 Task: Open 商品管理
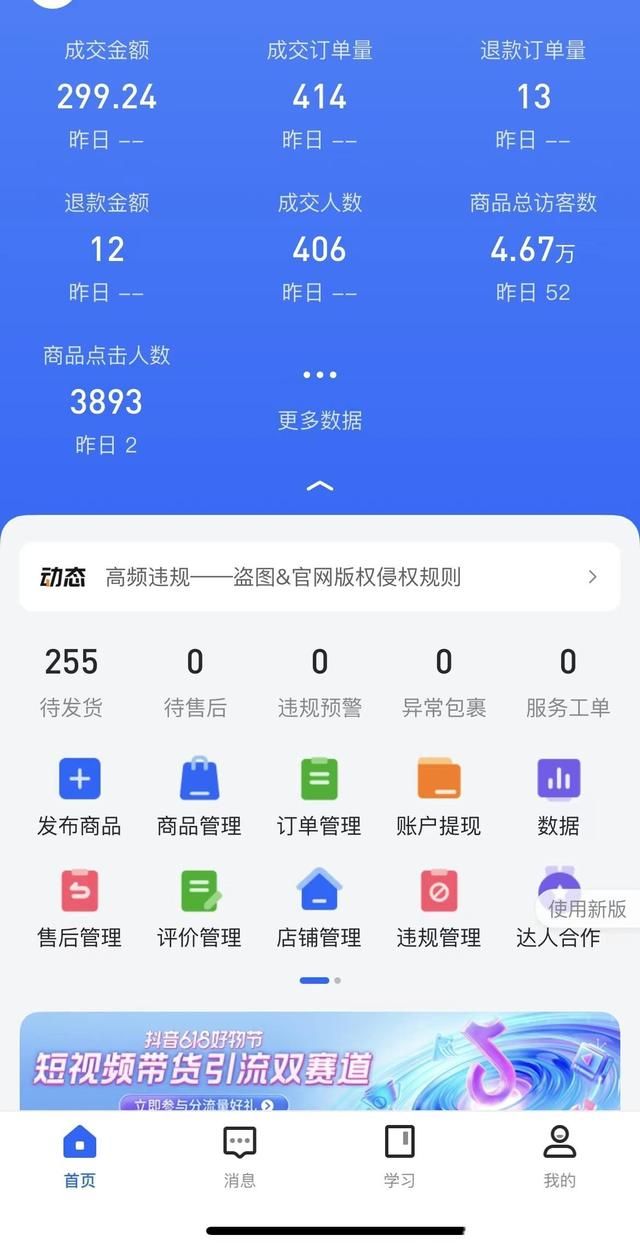coord(199,796)
